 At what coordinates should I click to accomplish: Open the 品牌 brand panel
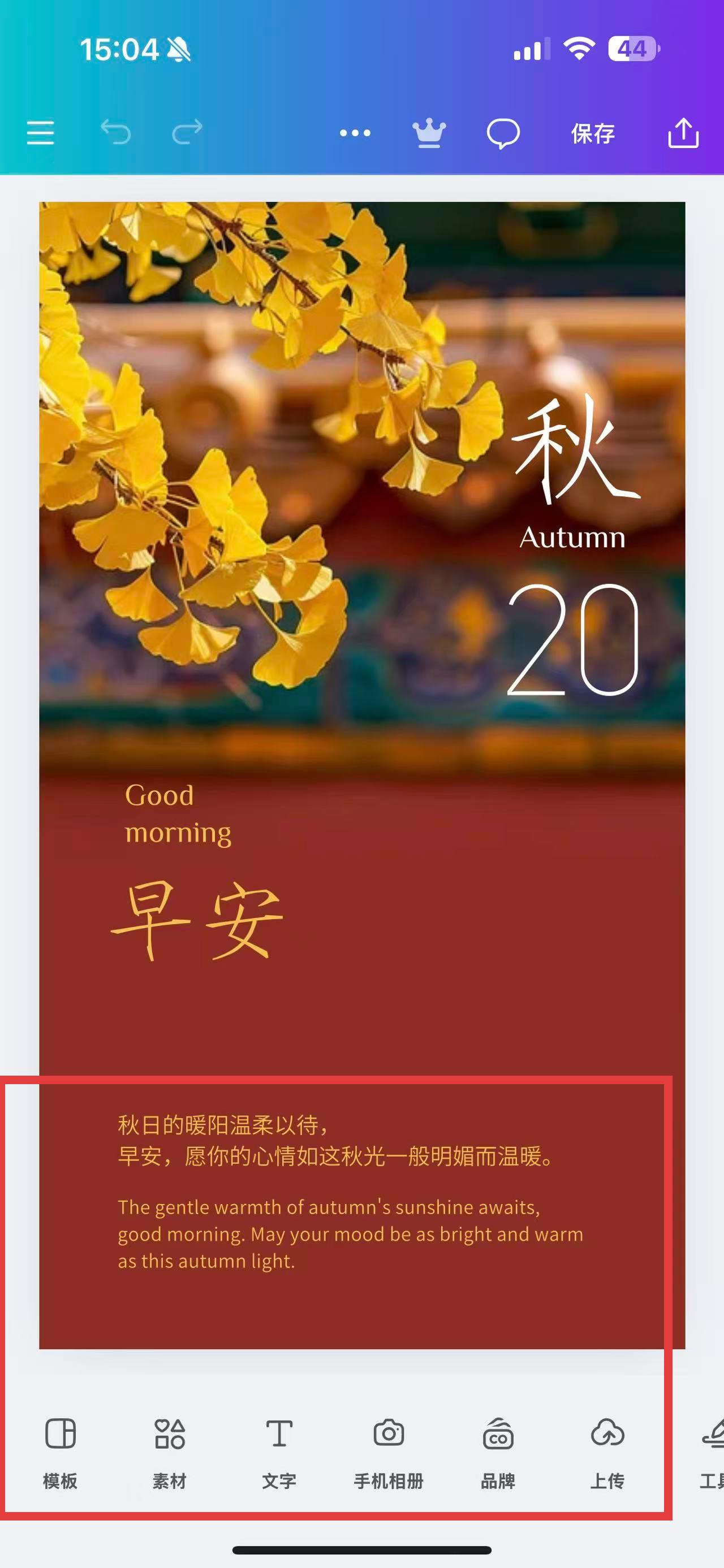(x=498, y=1452)
